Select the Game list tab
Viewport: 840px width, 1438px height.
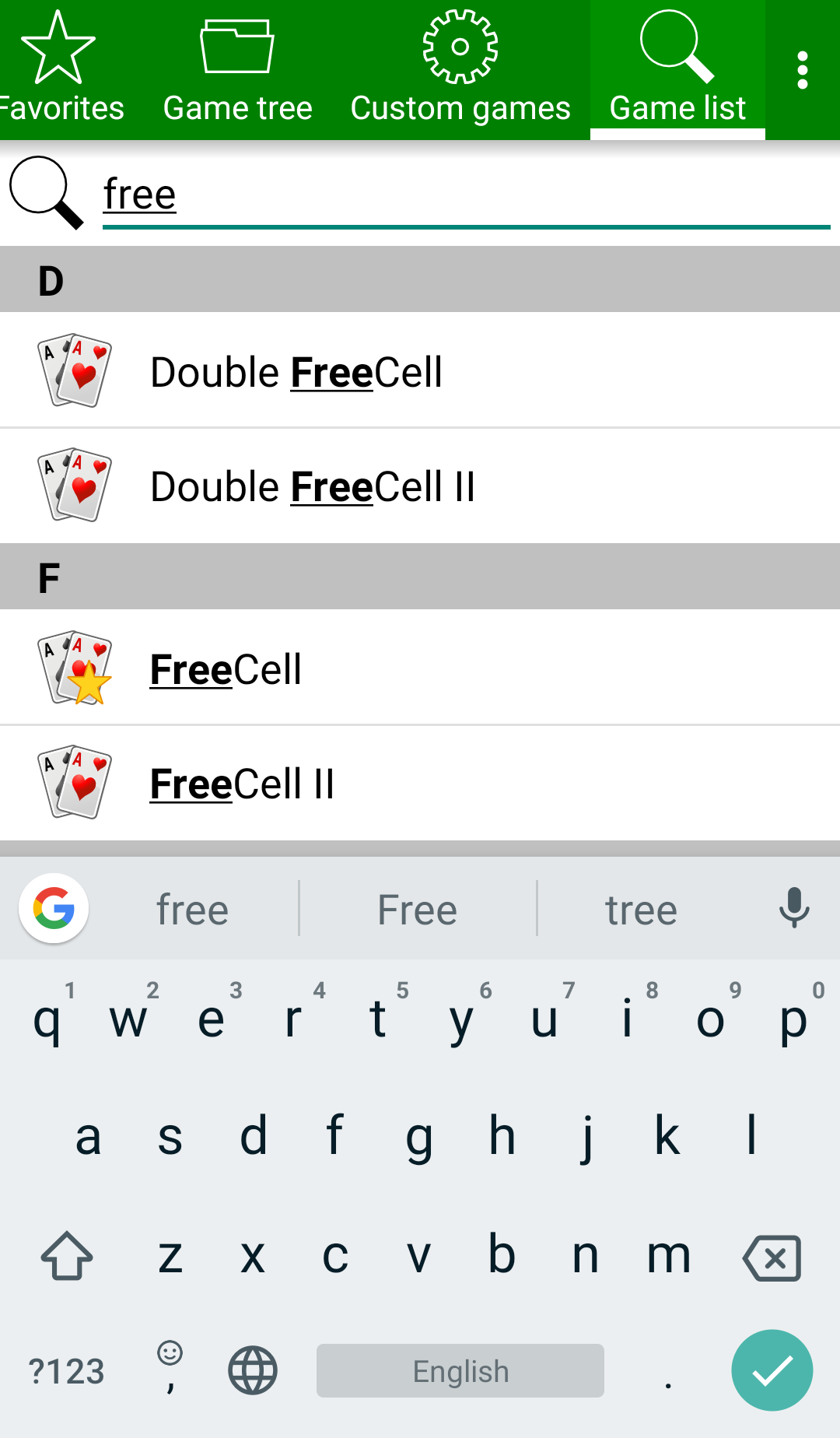coord(677,70)
